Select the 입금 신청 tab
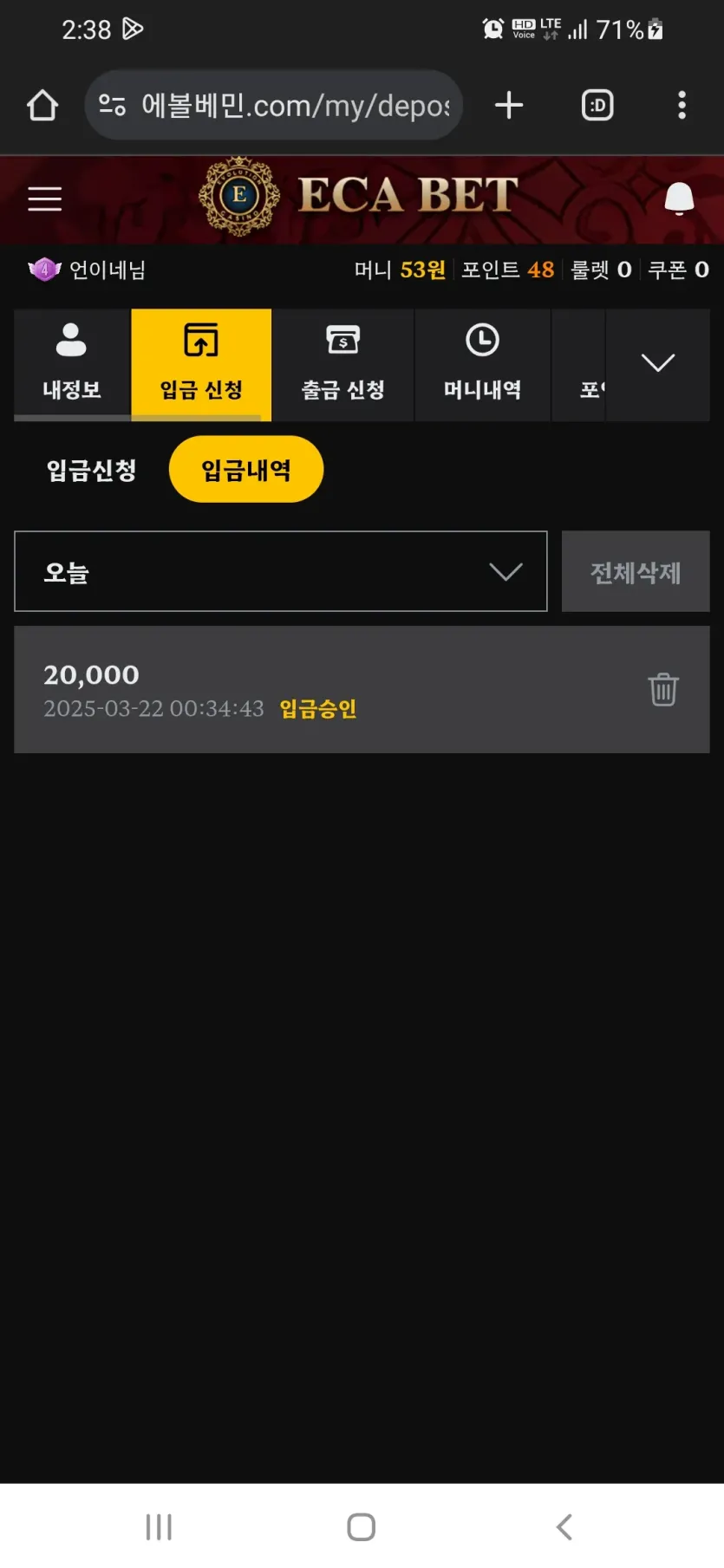724x1568 pixels. point(201,365)
